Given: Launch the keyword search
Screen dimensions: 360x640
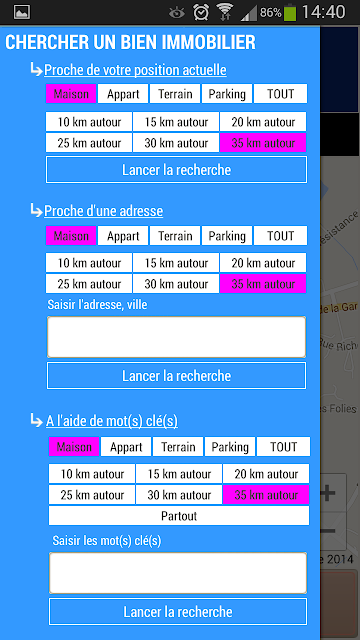Looking at the screenshot, I should pos(178,611).
